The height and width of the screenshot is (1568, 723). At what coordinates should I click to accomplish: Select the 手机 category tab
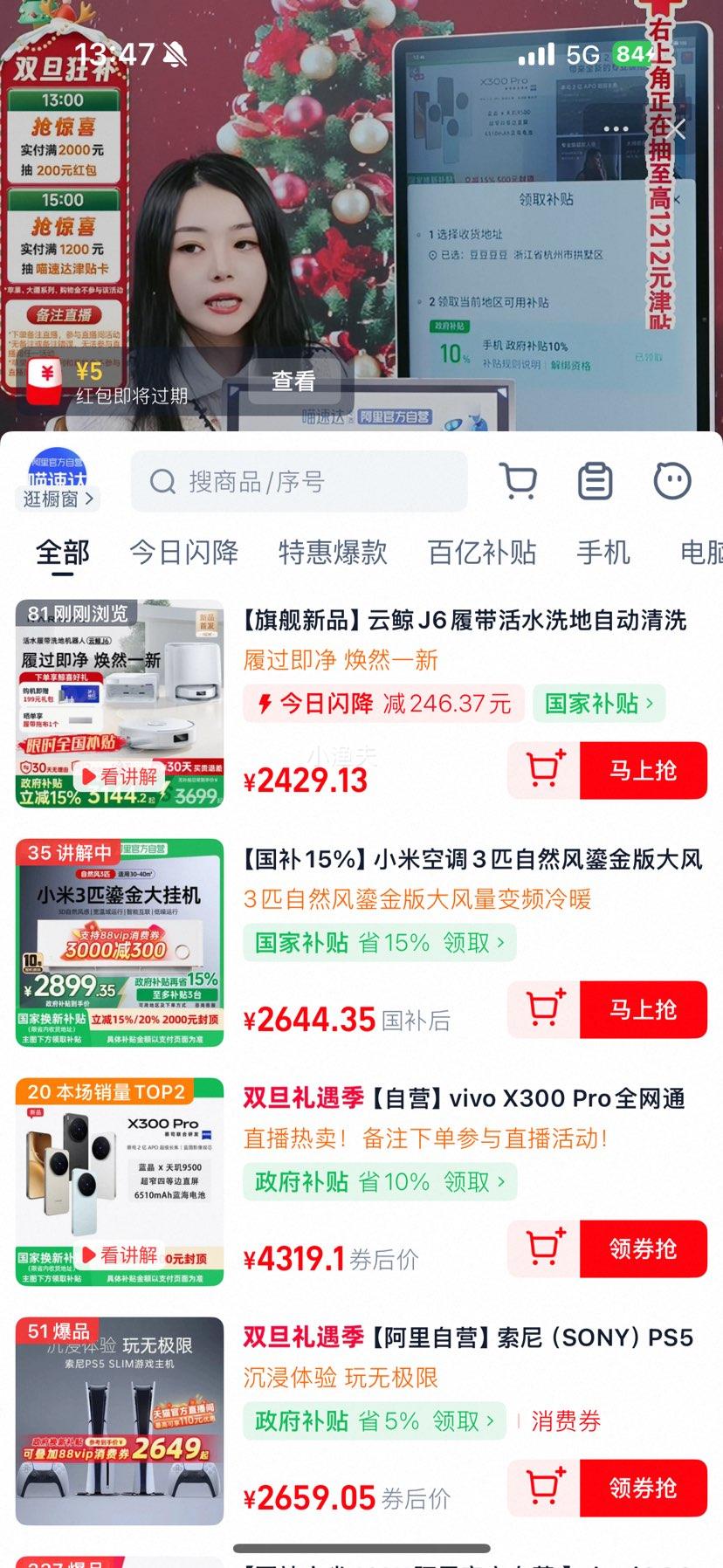click(604, 552)
